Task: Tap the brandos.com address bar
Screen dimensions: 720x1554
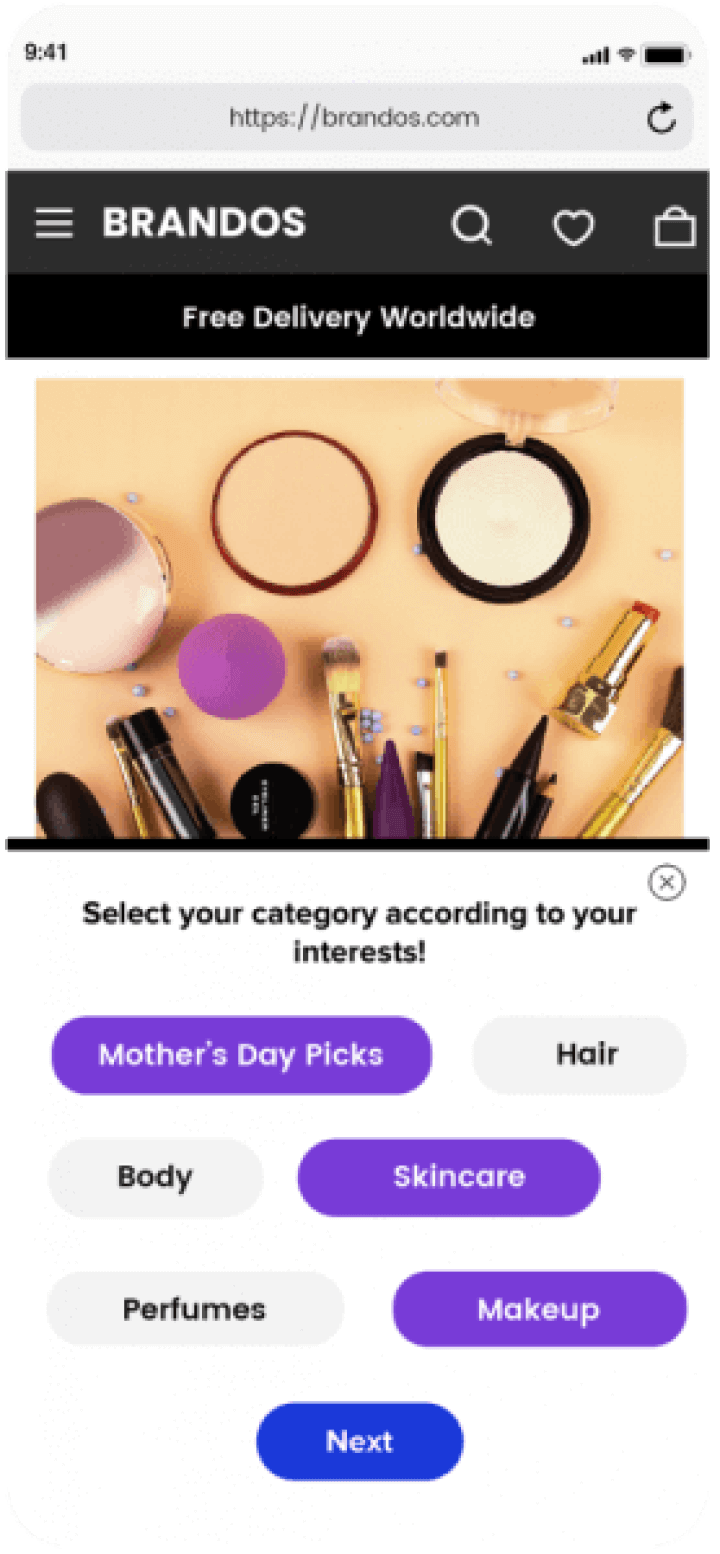Action: (x=354, y=118)
